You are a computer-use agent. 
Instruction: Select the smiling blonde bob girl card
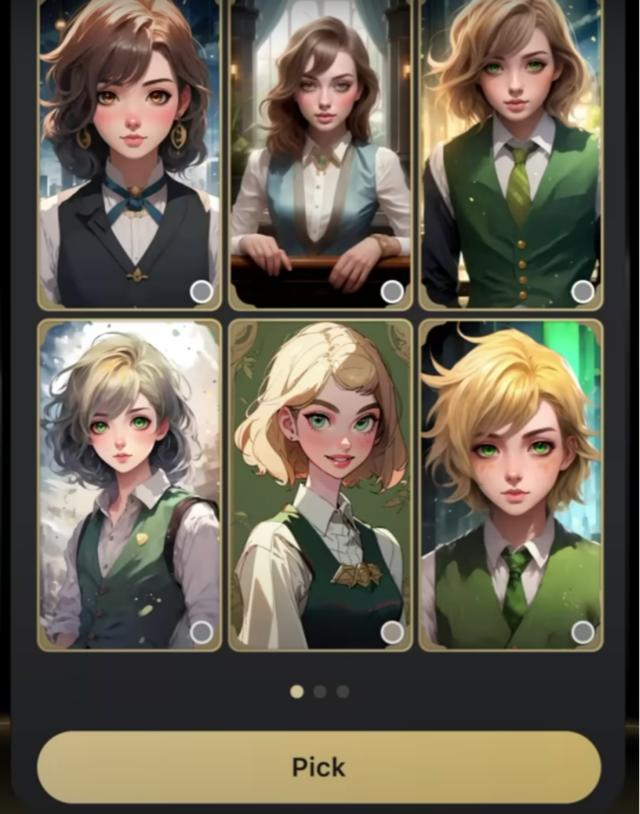pyautogui.click(x=320, y=485)
